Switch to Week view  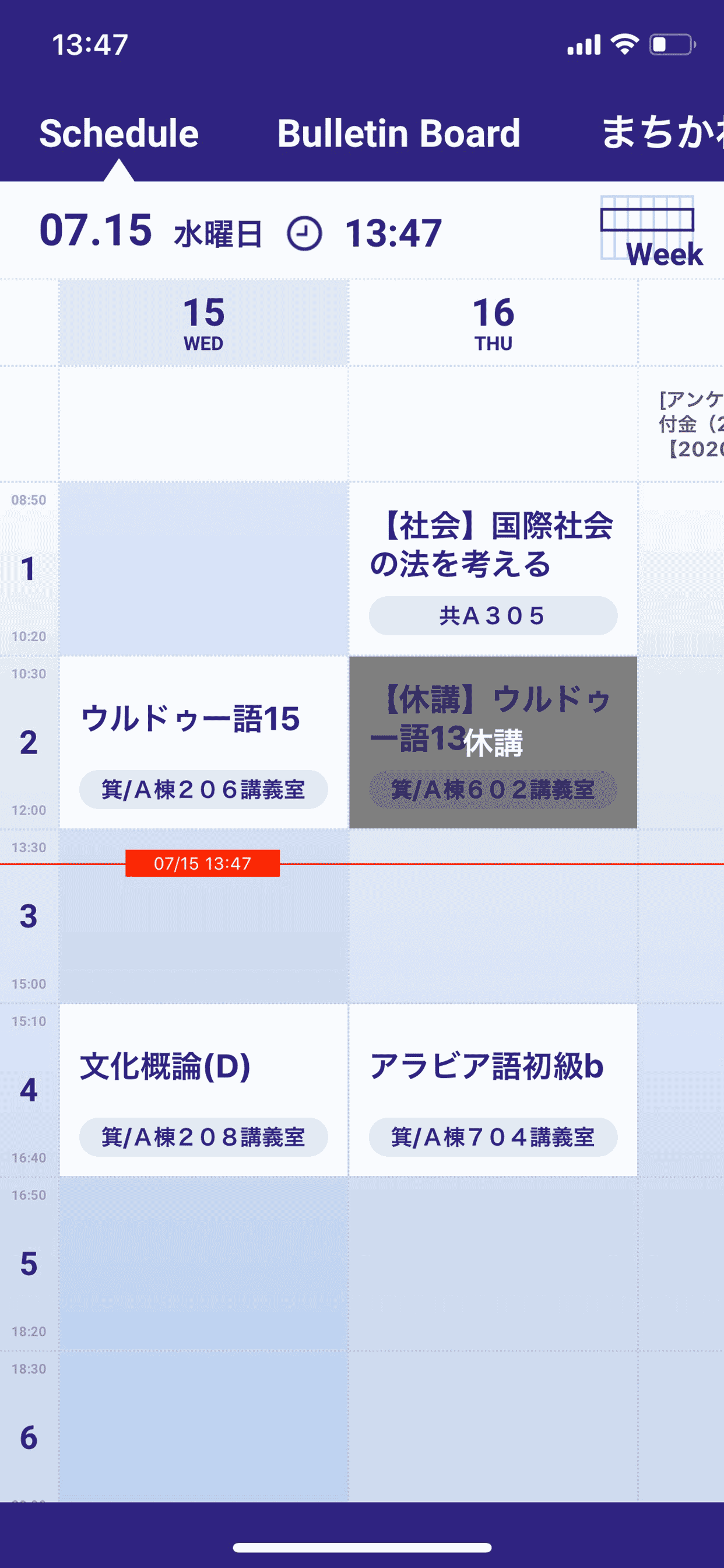pyautogui.click(x=650, y=232)
